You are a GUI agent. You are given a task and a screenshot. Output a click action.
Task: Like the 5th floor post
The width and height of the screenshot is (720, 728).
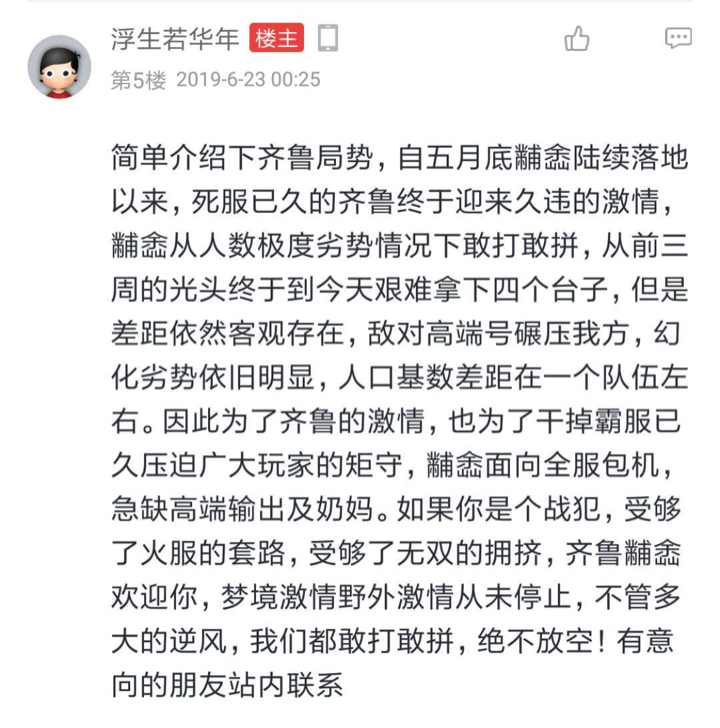(577, 39)
